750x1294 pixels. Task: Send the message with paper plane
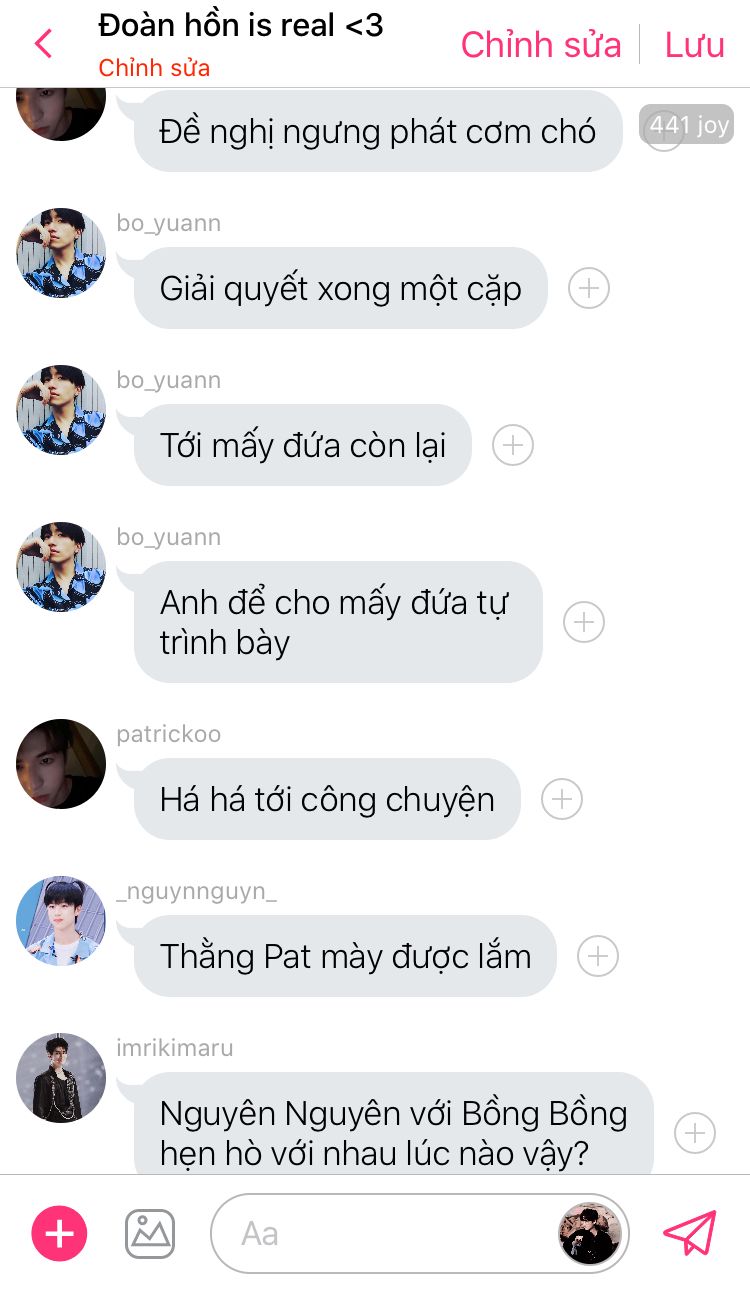tap(690, 1233)
